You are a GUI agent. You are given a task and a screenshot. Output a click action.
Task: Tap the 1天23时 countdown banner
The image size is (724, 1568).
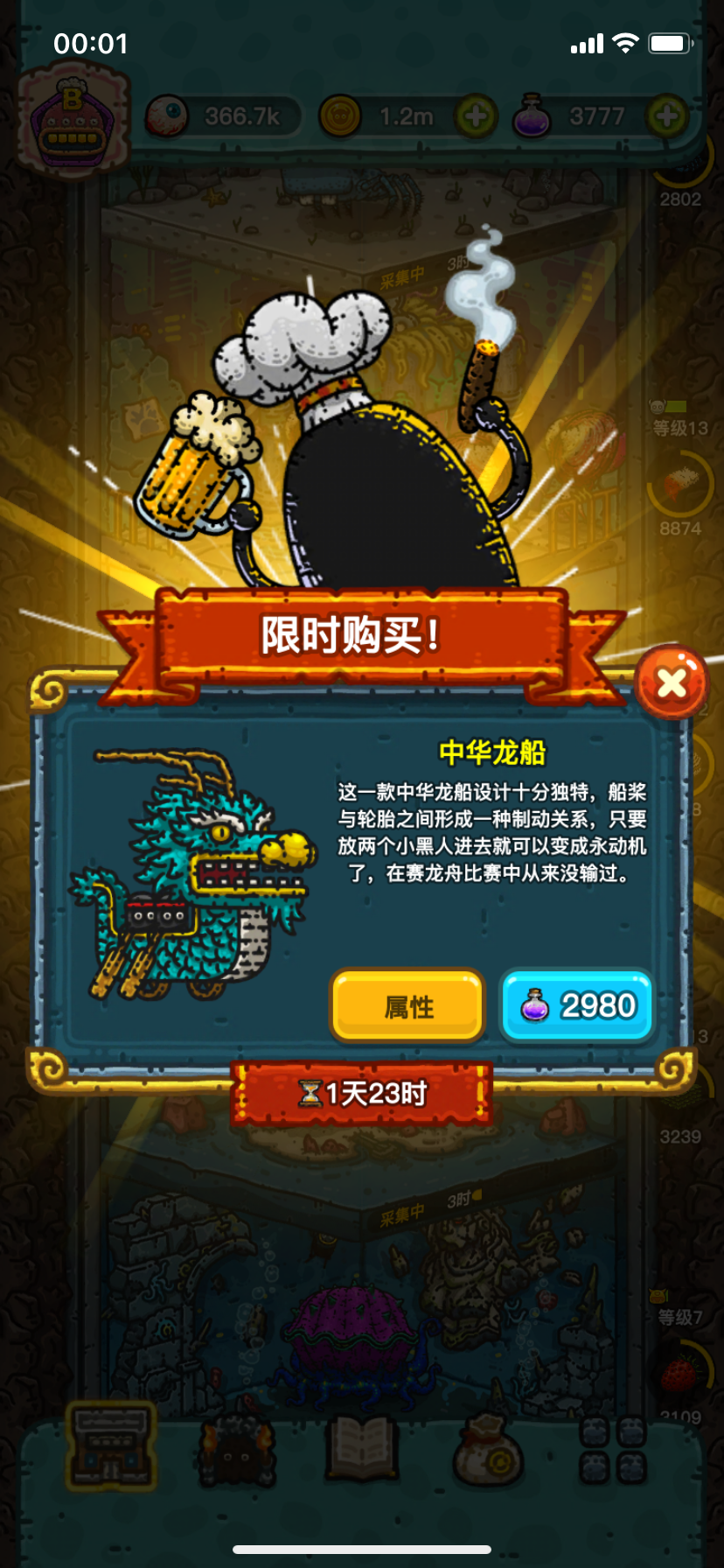click(362, 1094)
